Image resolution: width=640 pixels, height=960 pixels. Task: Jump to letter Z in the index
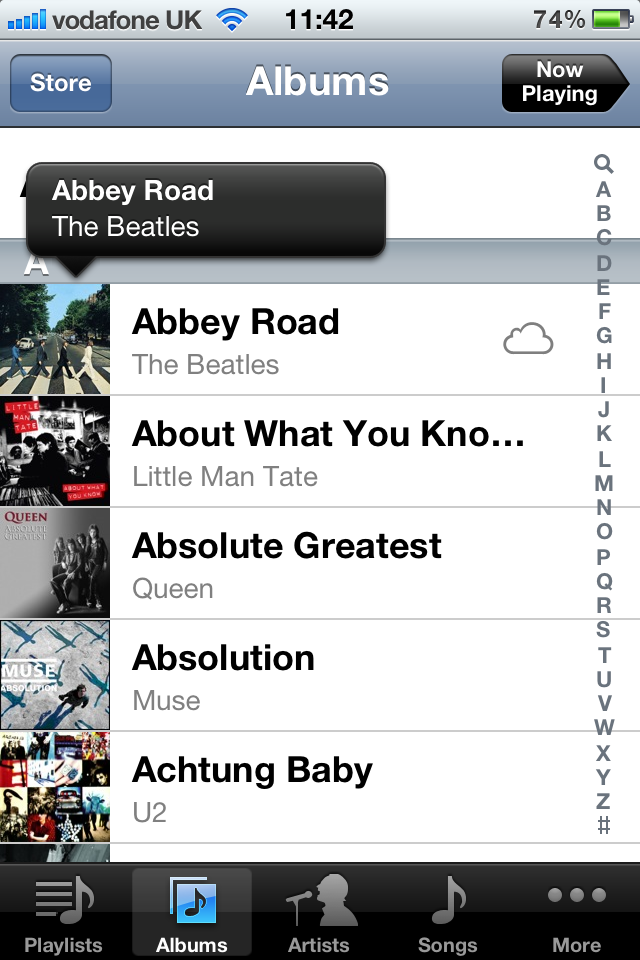click(x=603, y=801)
